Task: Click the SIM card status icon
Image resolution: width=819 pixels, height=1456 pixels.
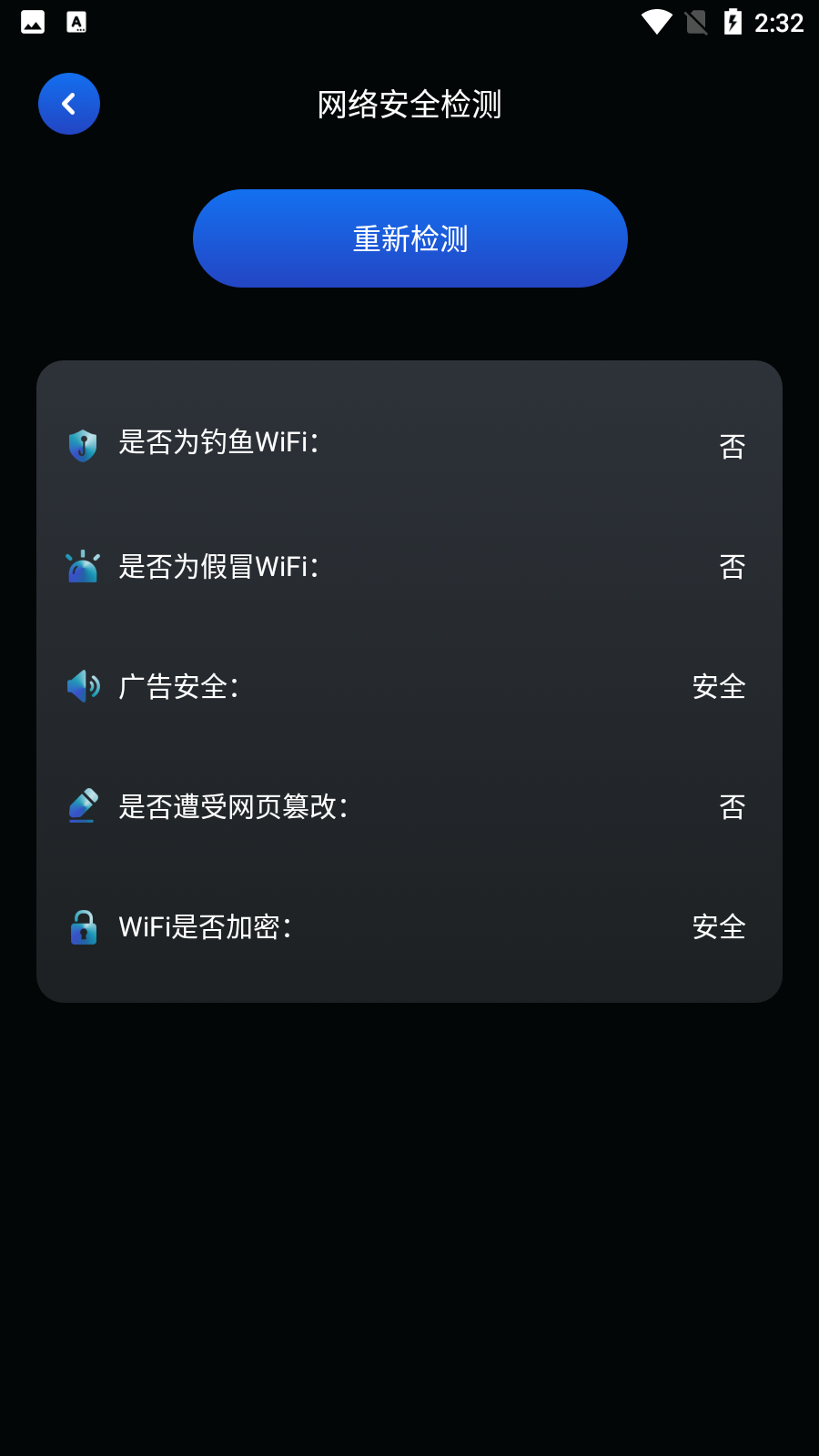Action: (x=696, y=23)
